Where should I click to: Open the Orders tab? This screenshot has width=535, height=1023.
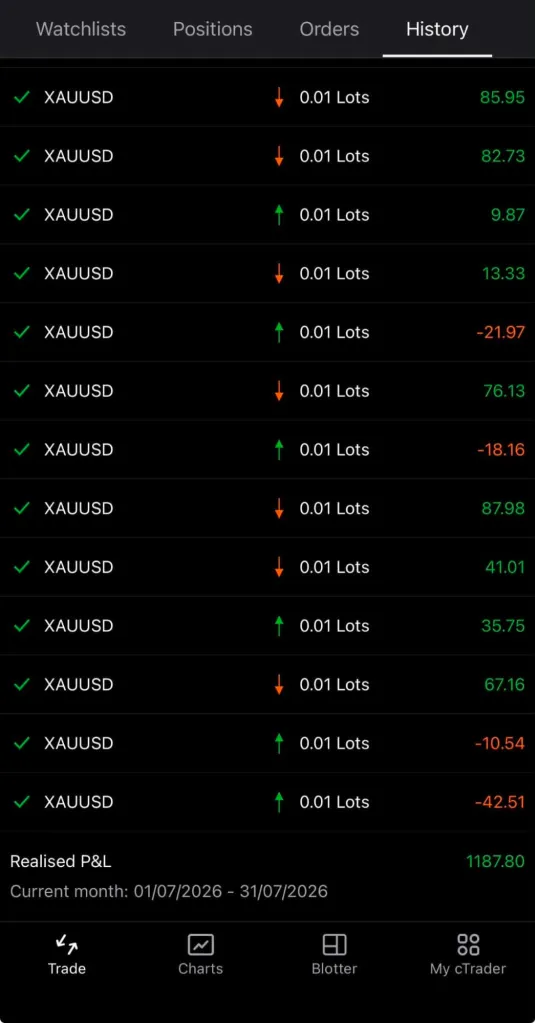pyautogui.click(x=329, y=29)
